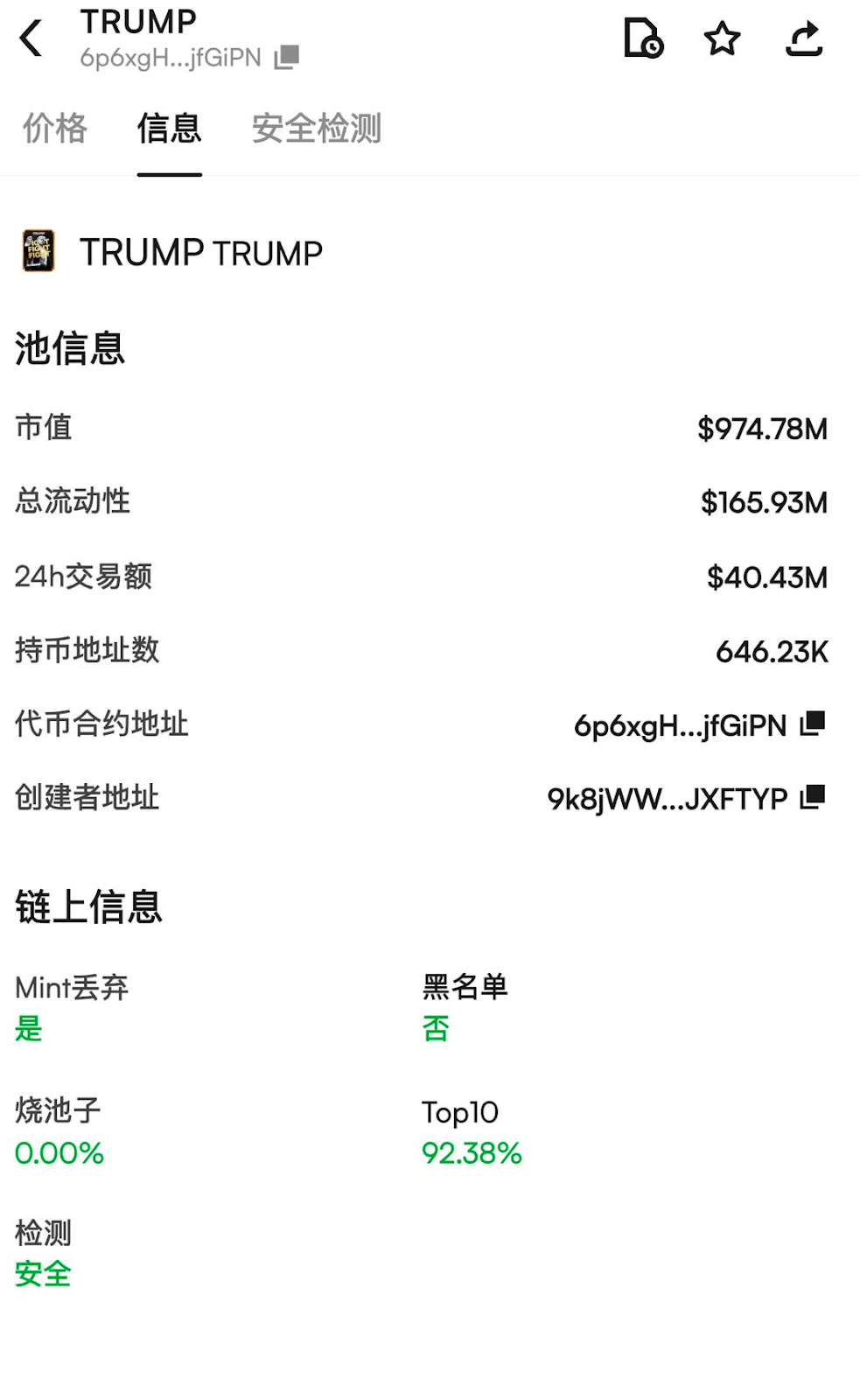Copy the 创建者地址 value
This screenshot has width=860, height=1400.
point(813,797)
